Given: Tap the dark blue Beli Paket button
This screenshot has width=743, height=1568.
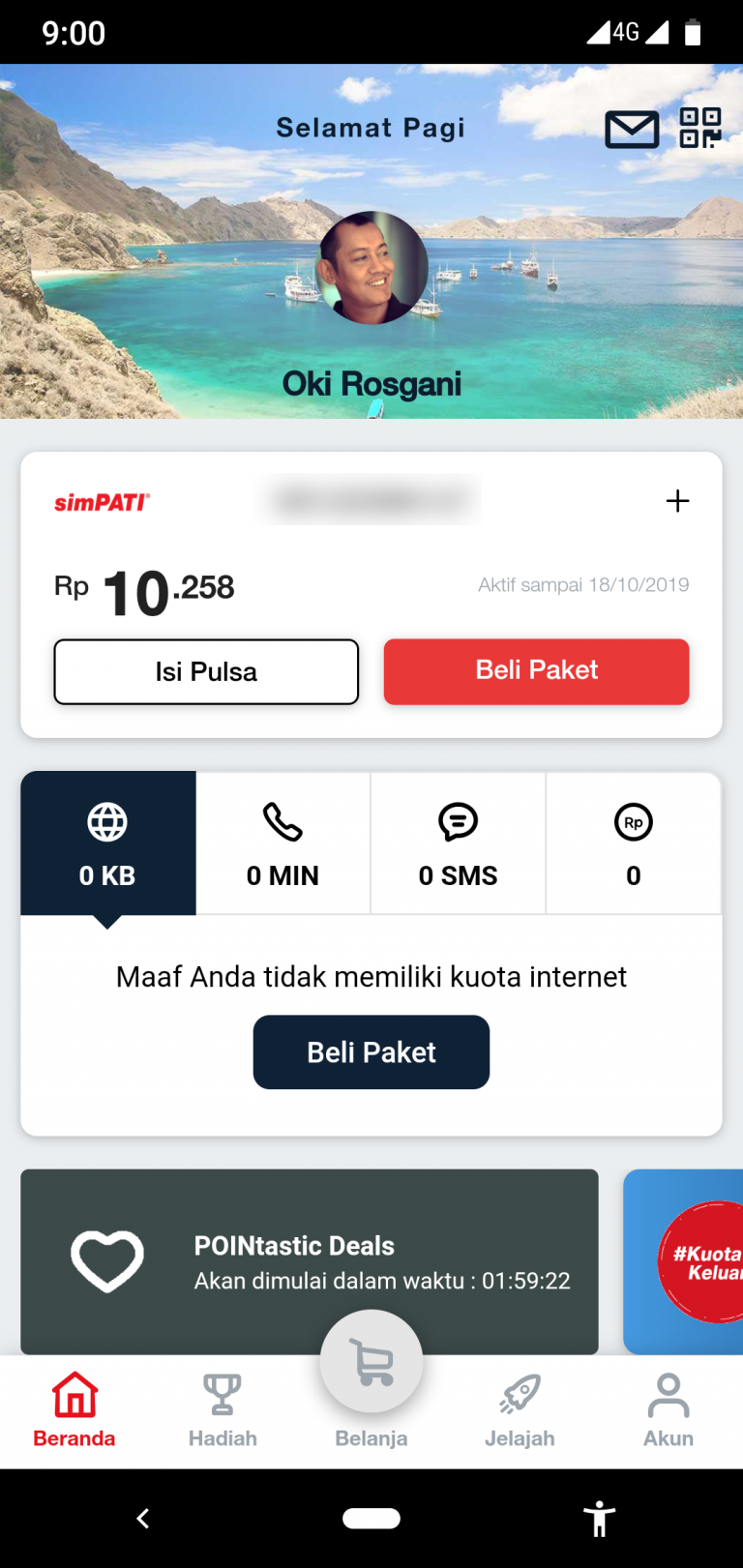Looking at the screenshot, I should point(371,1052).
